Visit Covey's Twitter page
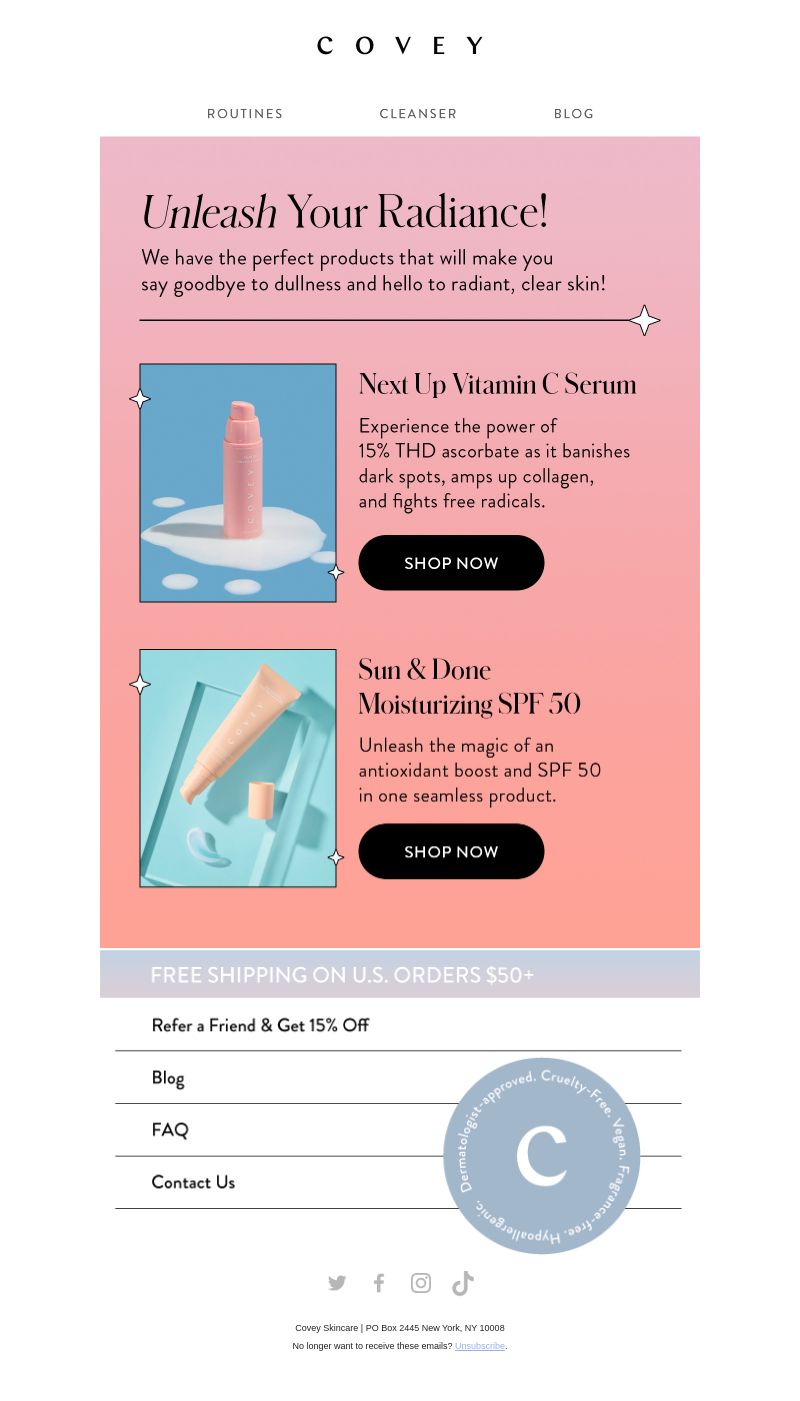 tap(337, 1283)
